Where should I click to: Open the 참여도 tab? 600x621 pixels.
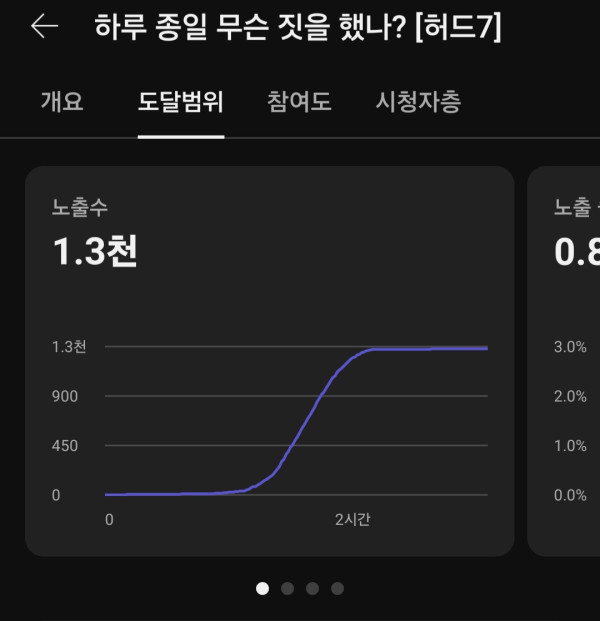299,102
